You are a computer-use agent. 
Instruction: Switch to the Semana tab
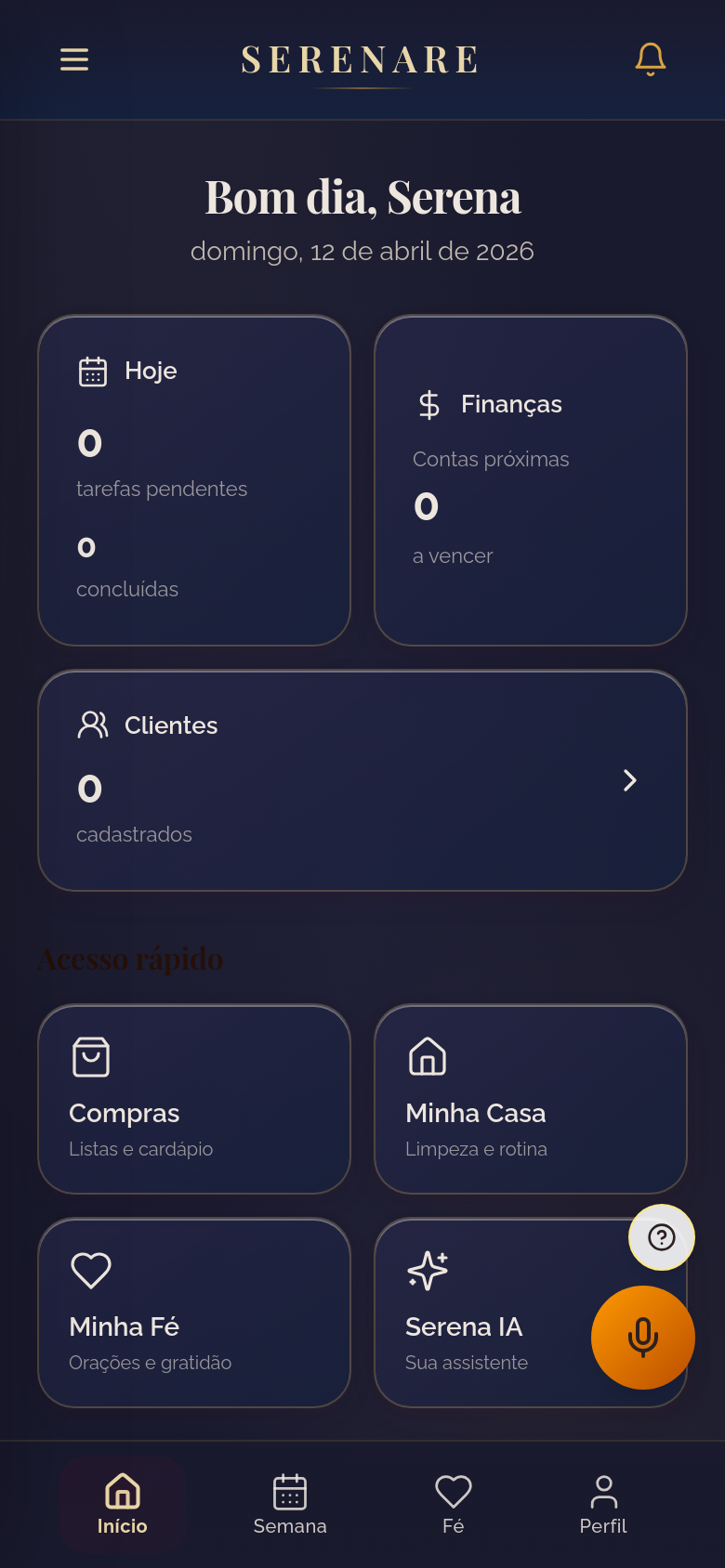pyautogui.click(x=290, y=1504)
